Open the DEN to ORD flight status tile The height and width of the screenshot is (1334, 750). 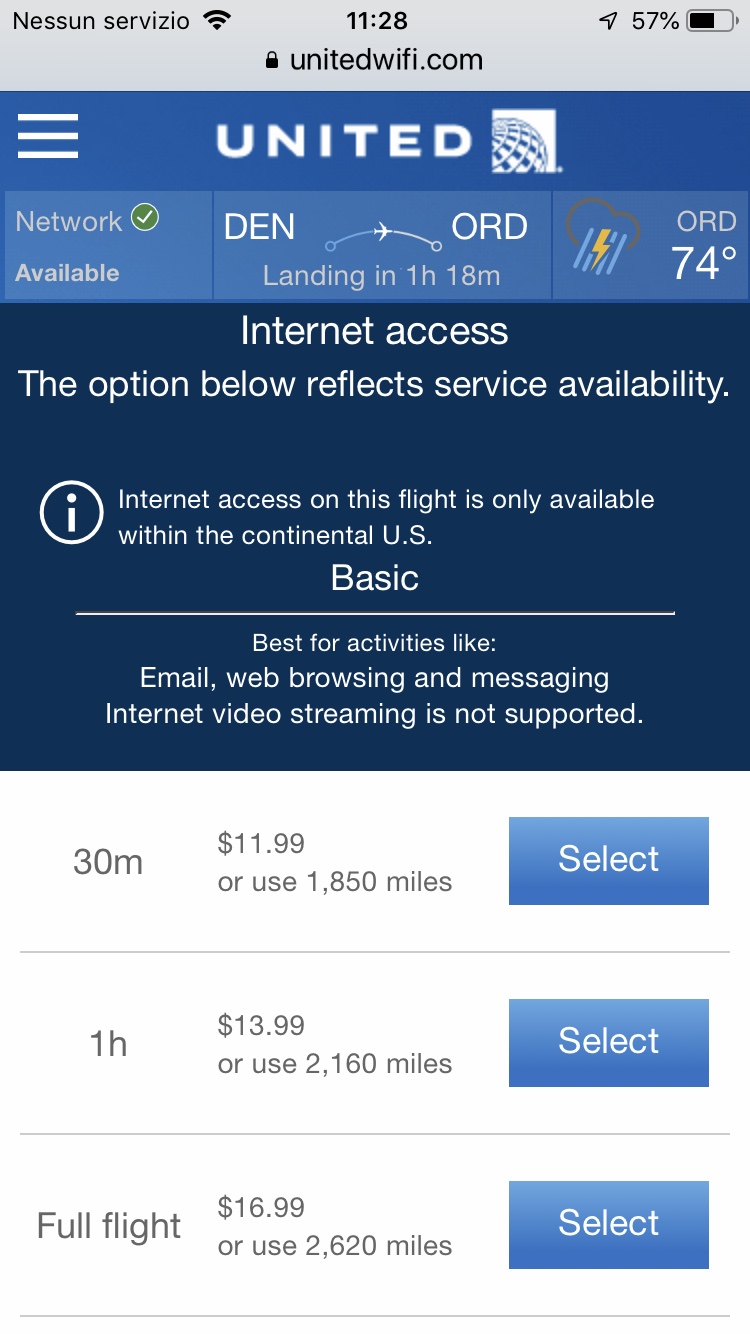(x=382, y=246)
